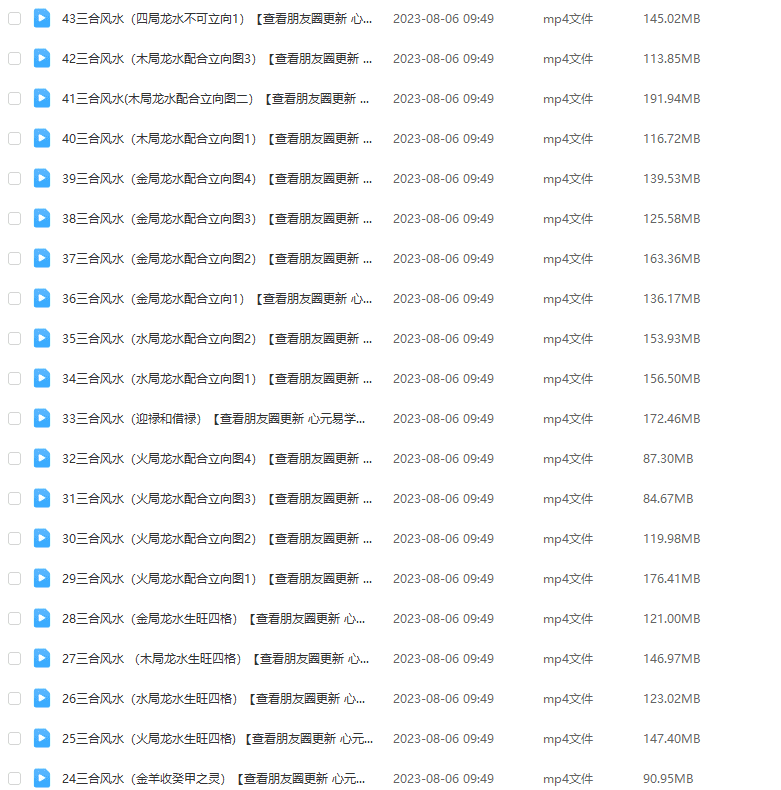Image resolution: width=781 pixels, height=790 pixels.
Task: Check the box for file 25三合风水
Action: tap(14, 739)
